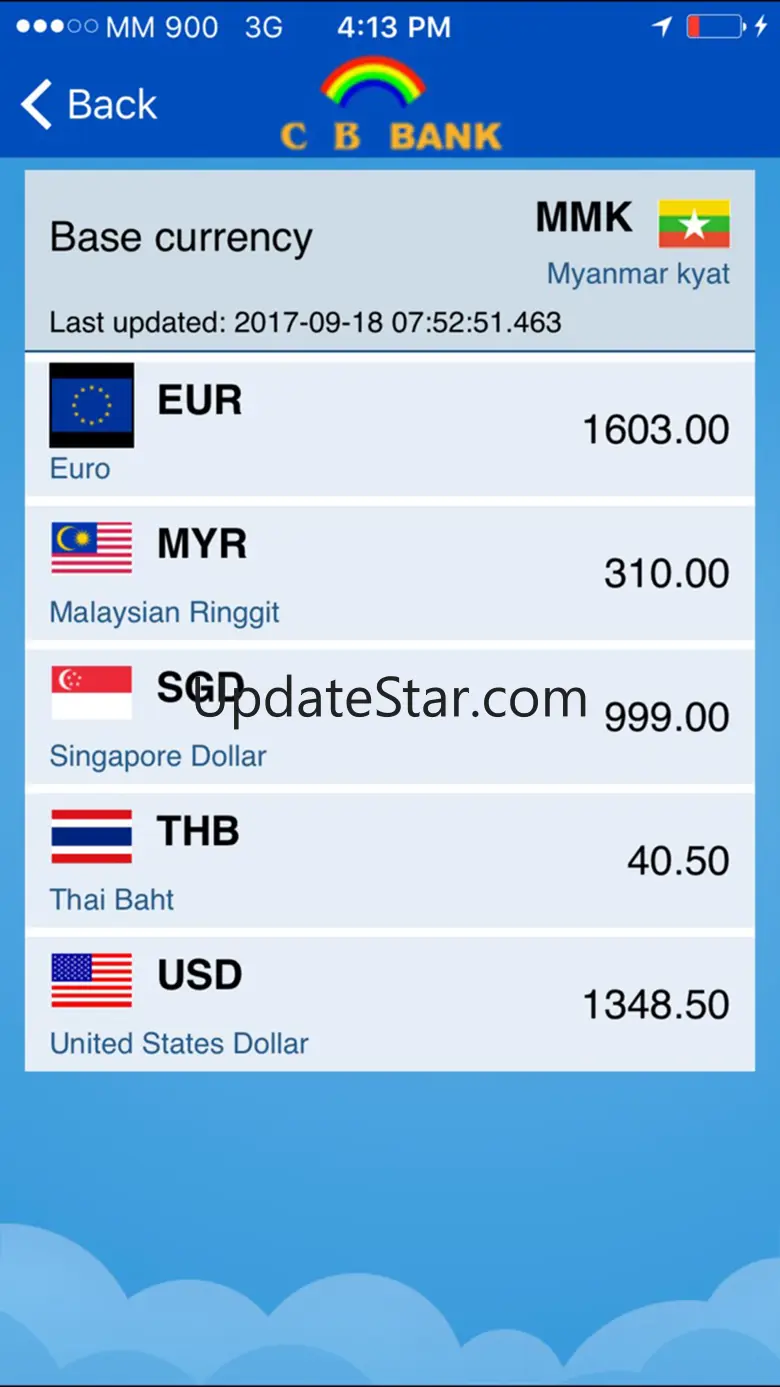Tap the THB Thai Baht row
This screenshot has width=780, height=1387.
click(x=390, y=860)
